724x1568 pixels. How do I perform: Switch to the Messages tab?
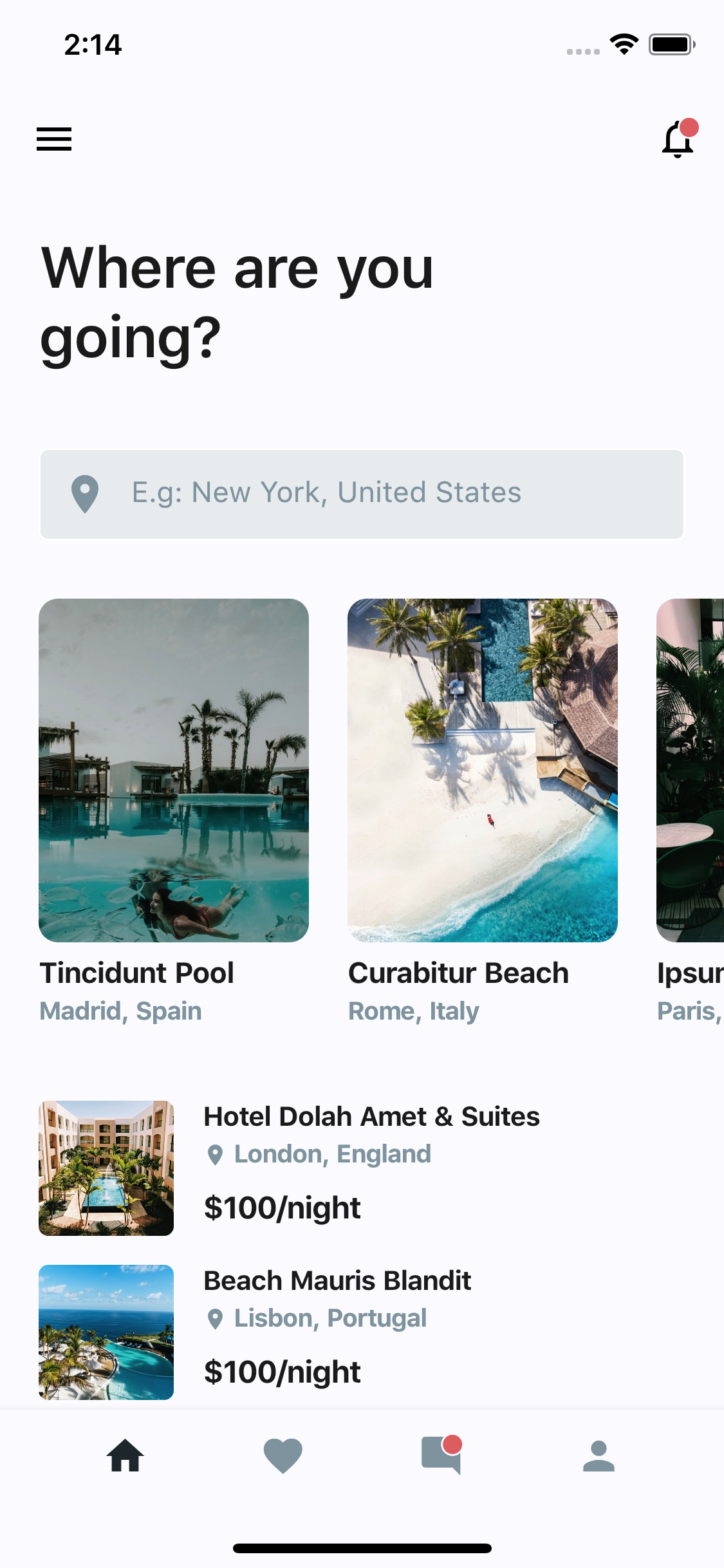coord(441,1455)
